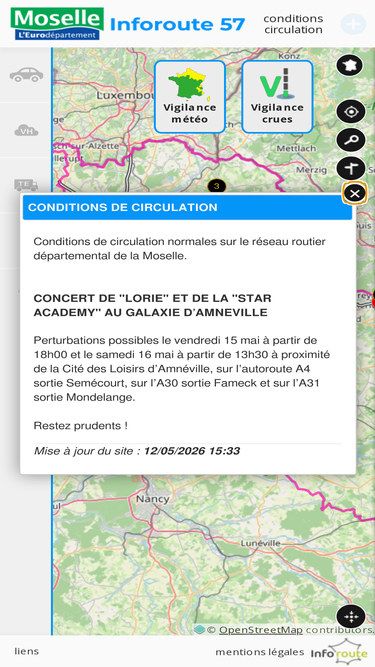Tap the cluster marker numbered 3
The height and width of the screenshot is (667, 375).
click(x=217, y=186)
